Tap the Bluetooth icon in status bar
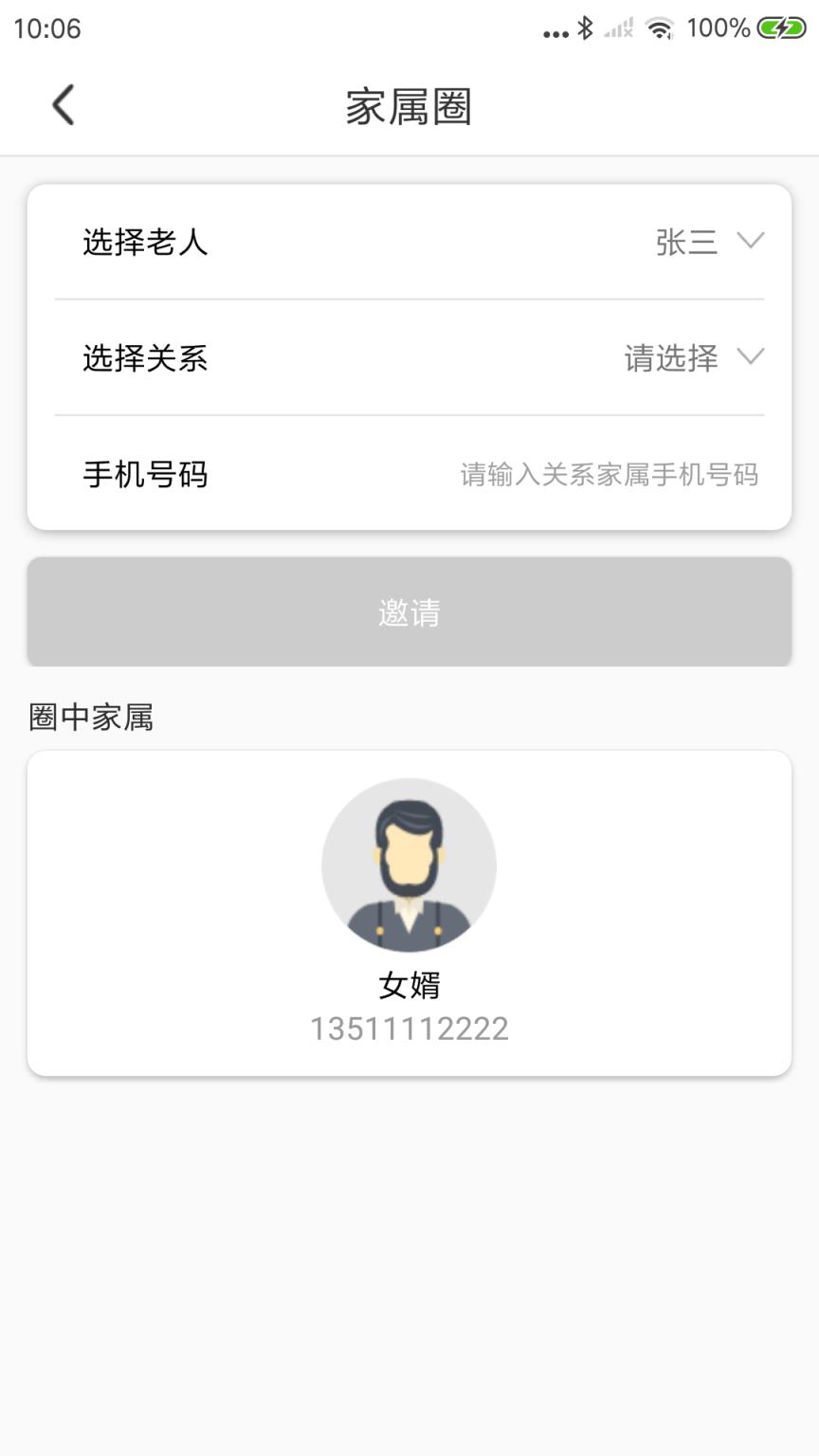The image size is (819, 1456). pos(586,29)
